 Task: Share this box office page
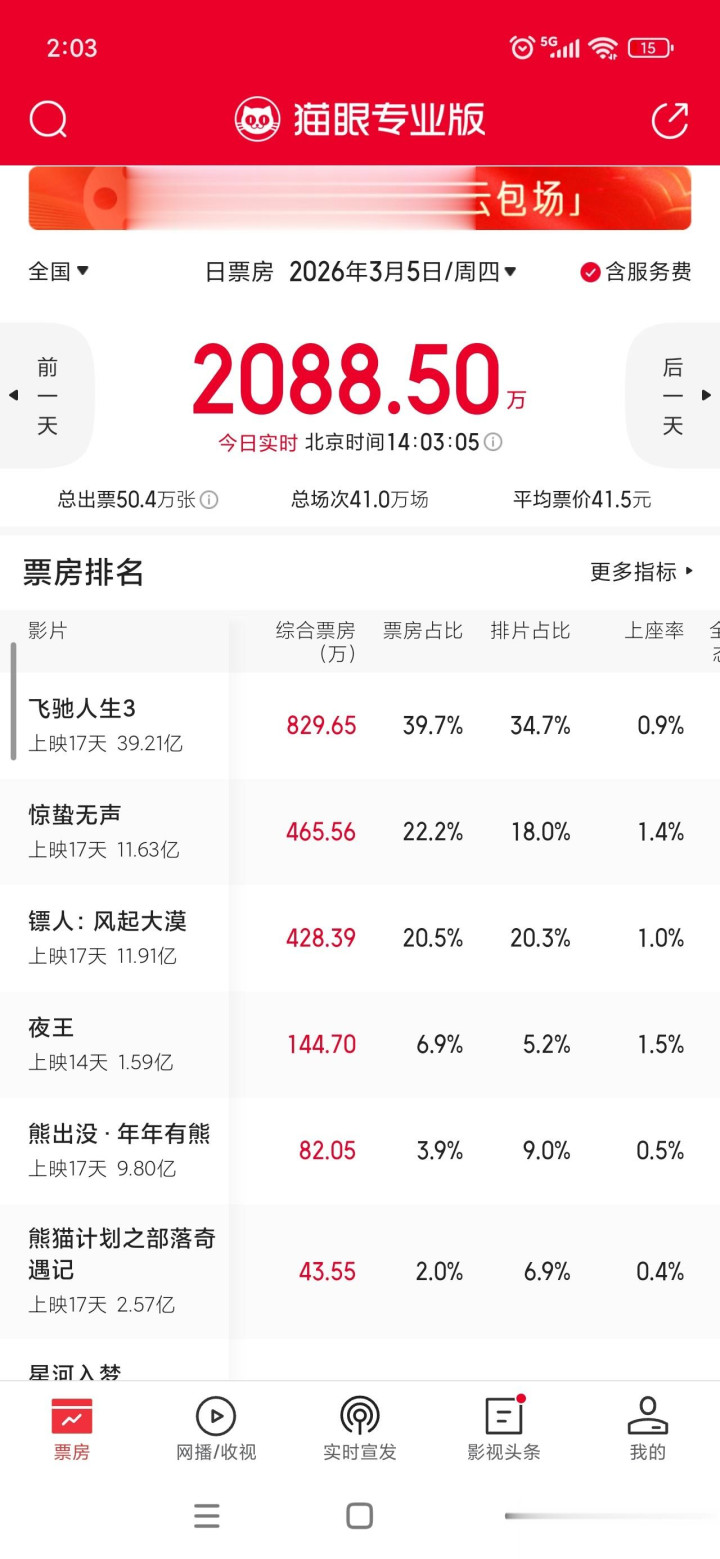pos(670,120)
